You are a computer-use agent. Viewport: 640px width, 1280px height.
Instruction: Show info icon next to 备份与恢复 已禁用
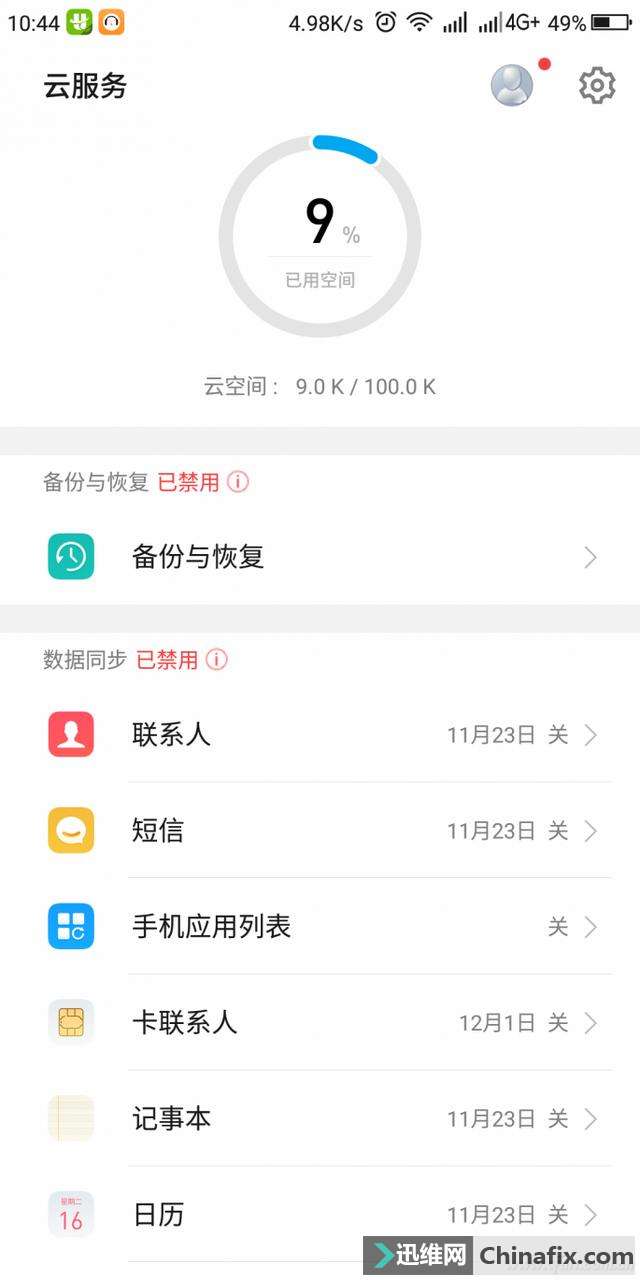point(238,482)
